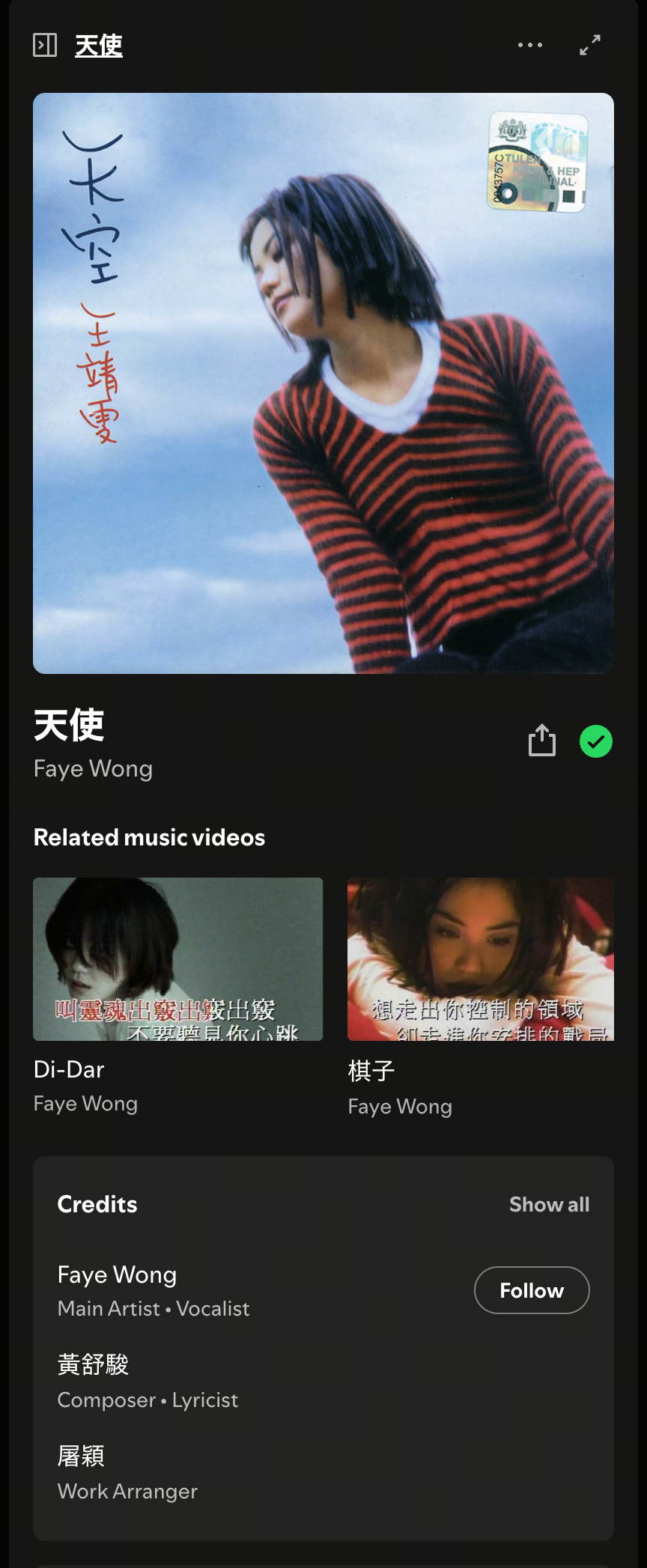Tap the green saved checkmark

click(x=596, y=741)
